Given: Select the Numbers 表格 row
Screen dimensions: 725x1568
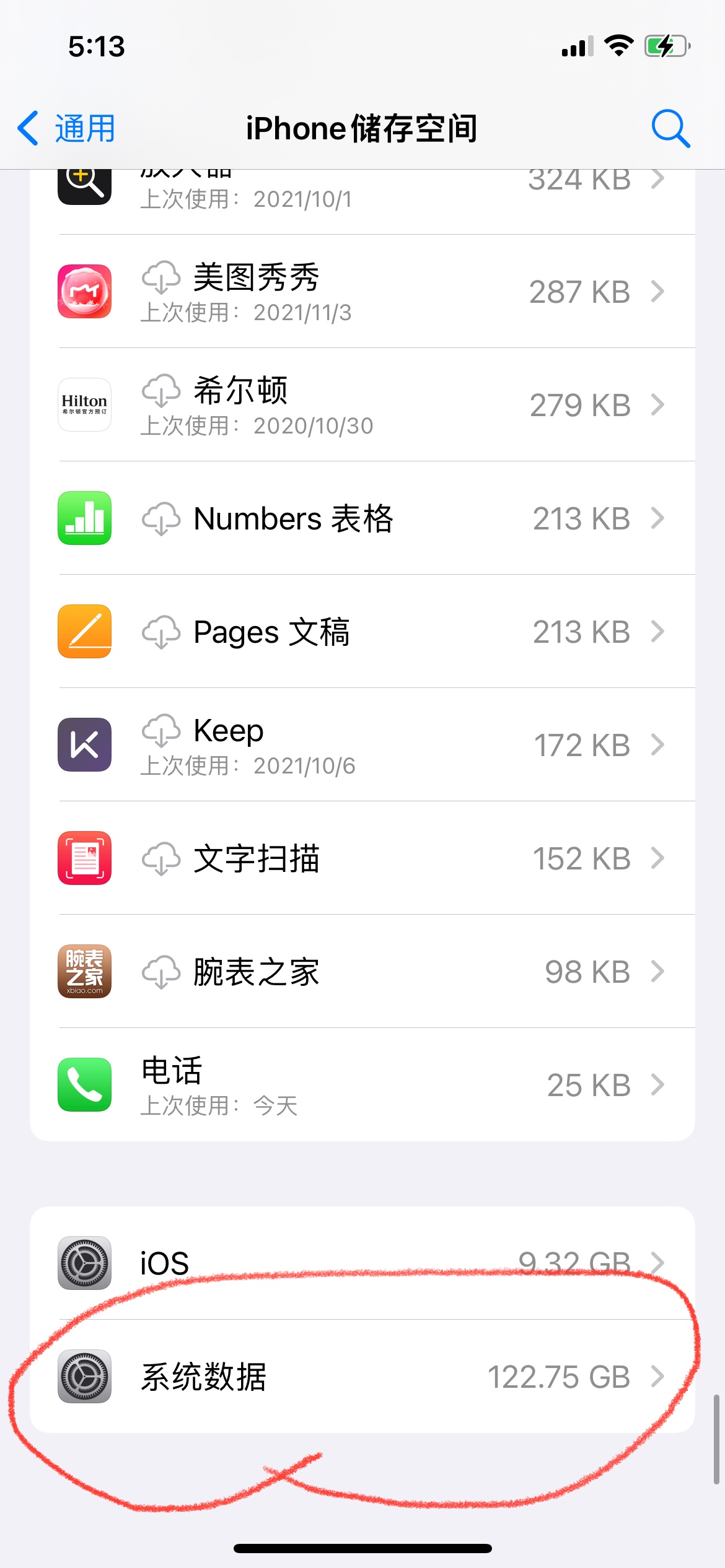Looking at the screenshot, I should click(362, 518).
